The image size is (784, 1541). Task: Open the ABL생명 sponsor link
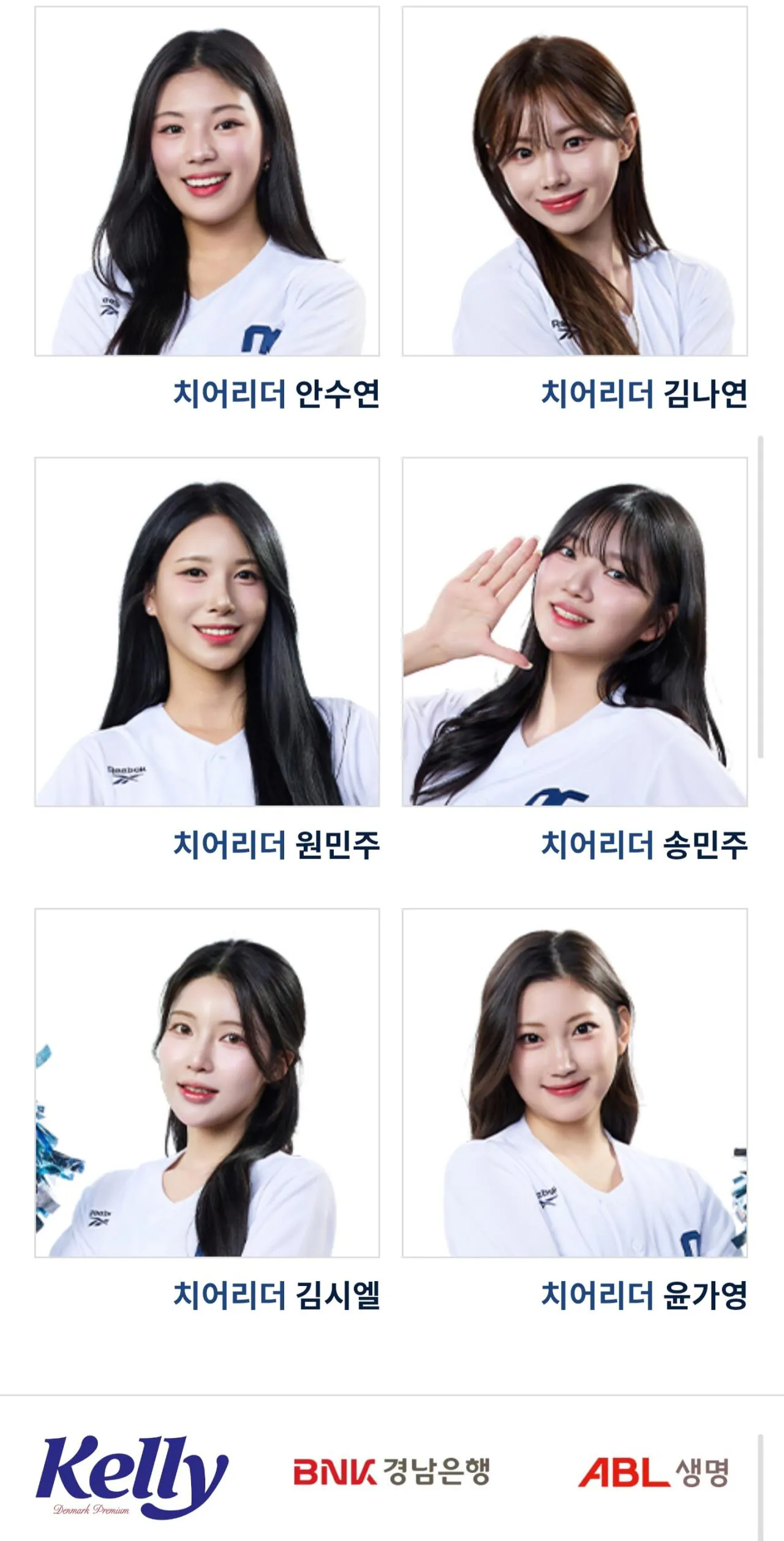pos(653,1472)
